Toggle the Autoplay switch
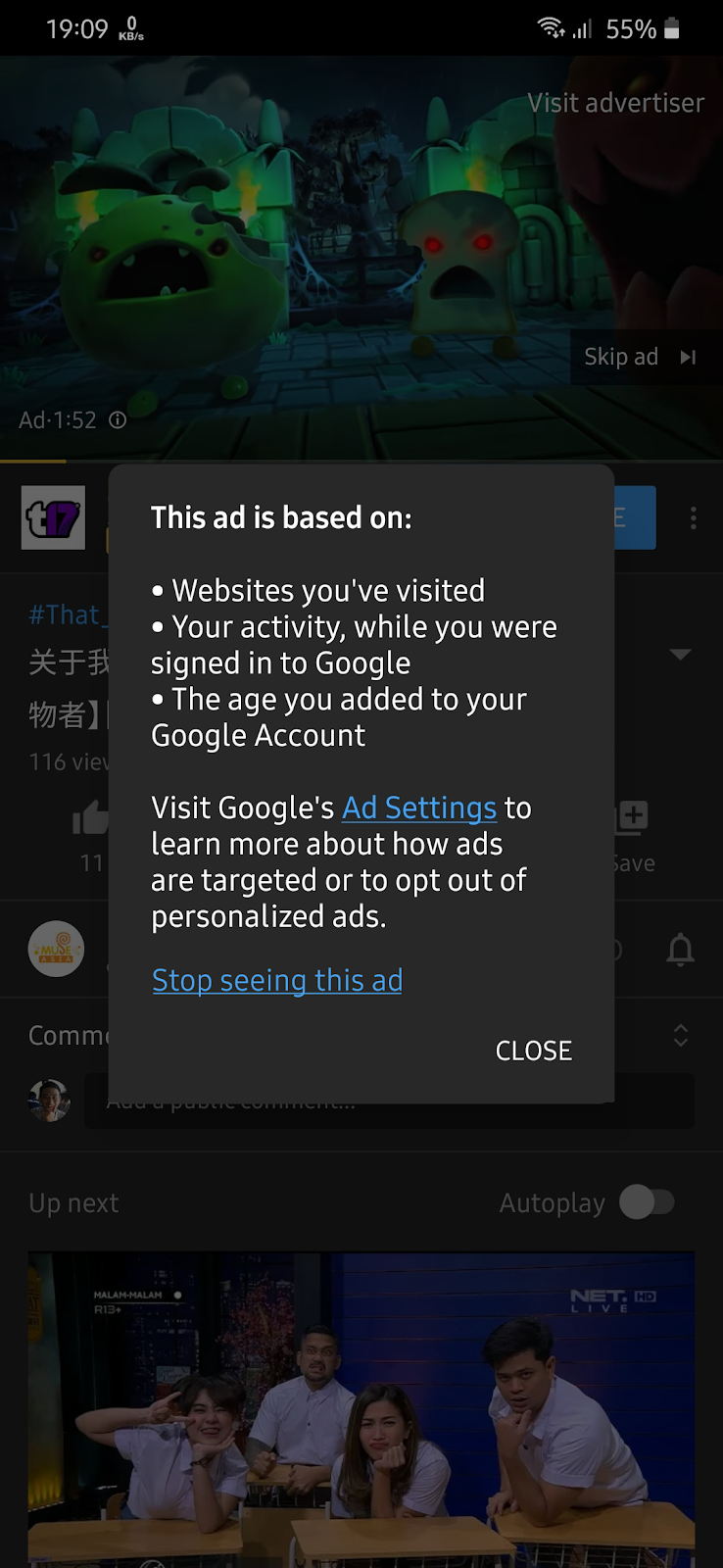 click(648, 1202)
